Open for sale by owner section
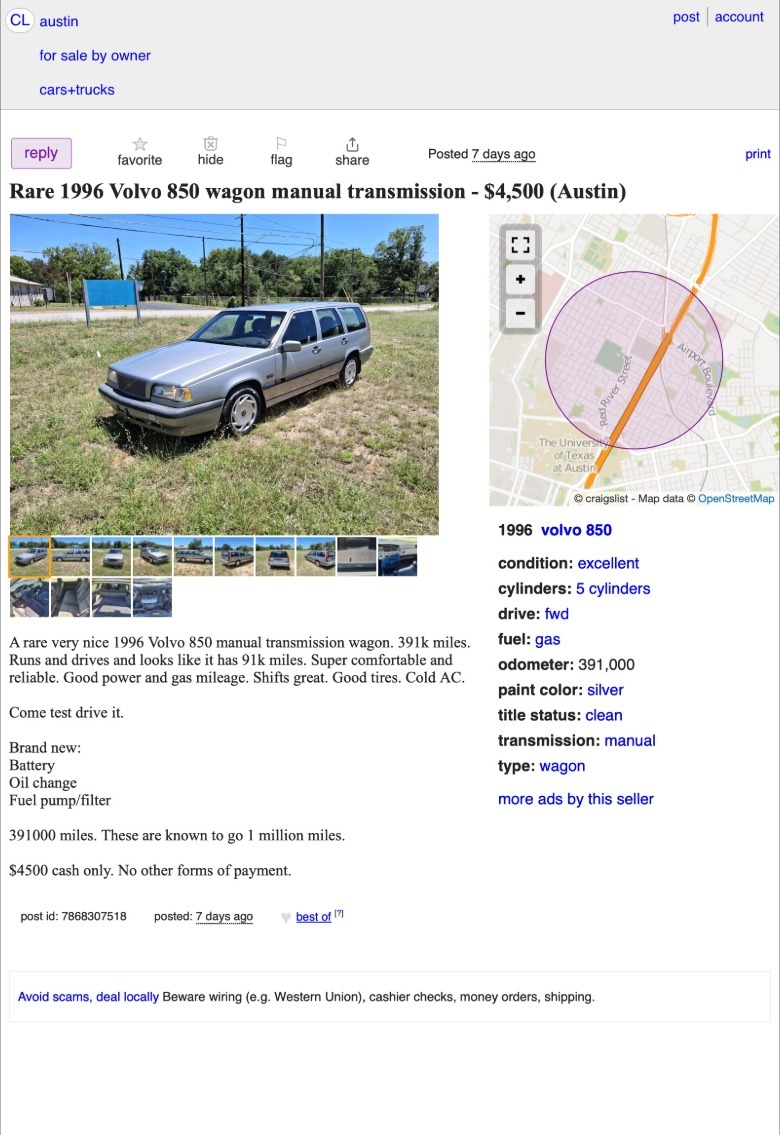Image resolution: width=780 pixels, height=1135 pixels. (95, 56)
